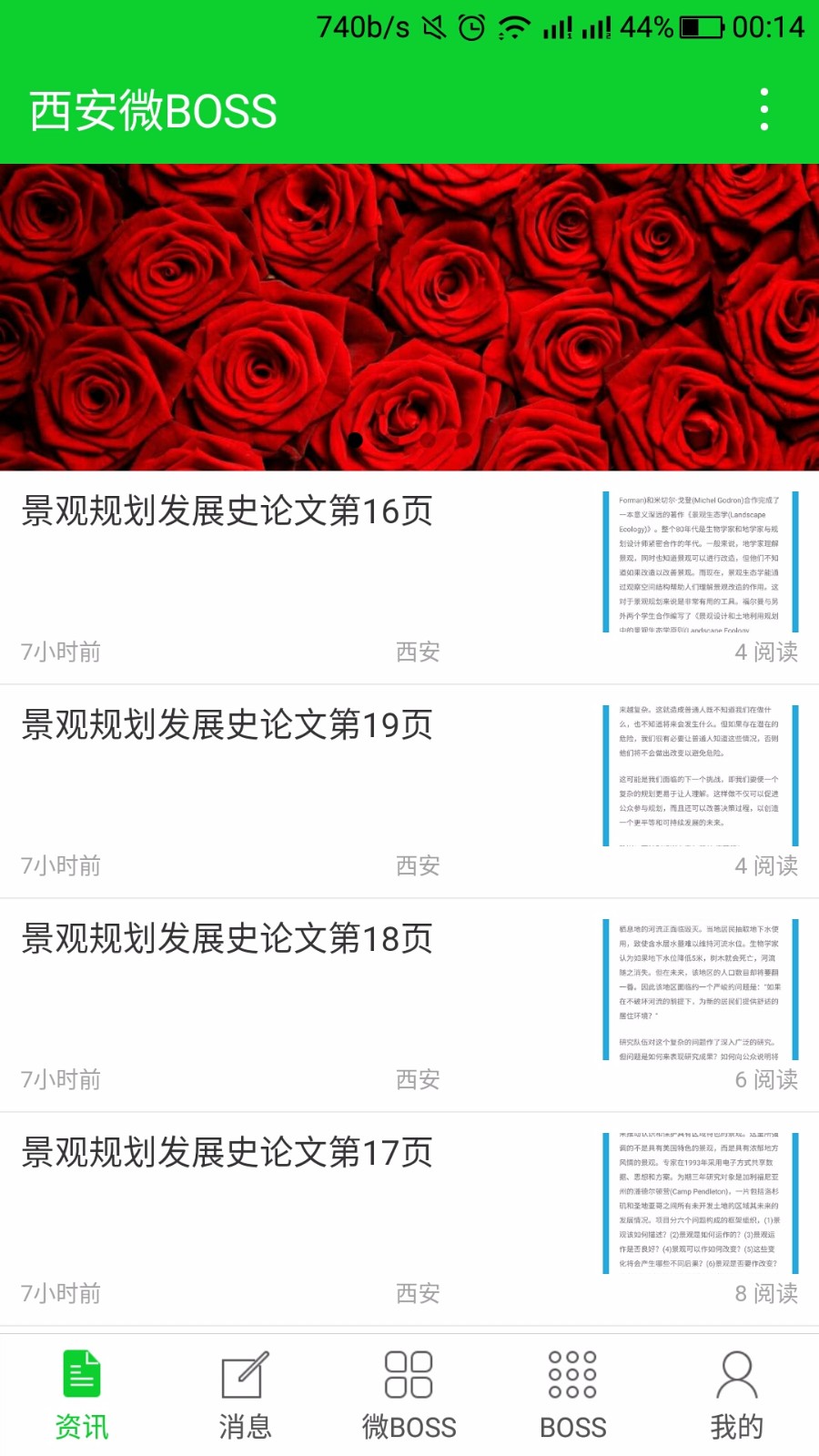Image resolution: width=819 pixels, height=1456 pixels.
Task: Switch to the 资讯 tab
Action: 82,1394
